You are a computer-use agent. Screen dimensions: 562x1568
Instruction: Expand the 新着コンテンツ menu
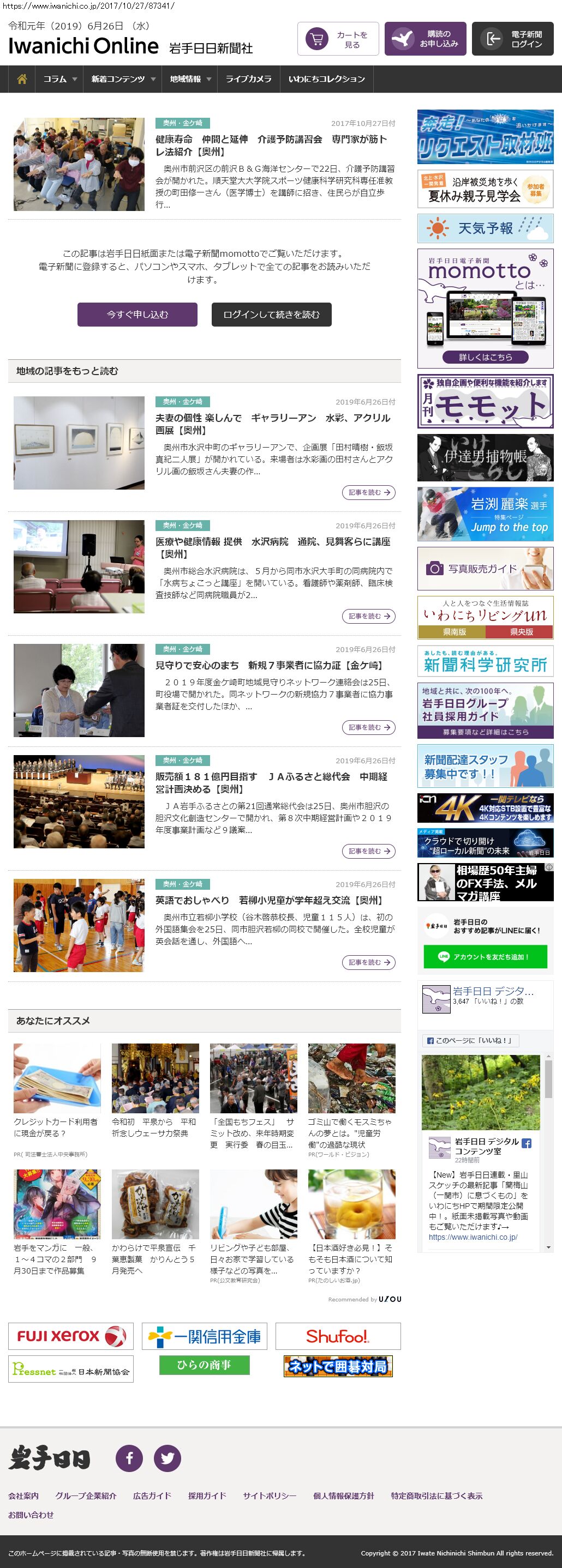pyautogui.click(x=122, y=79)
